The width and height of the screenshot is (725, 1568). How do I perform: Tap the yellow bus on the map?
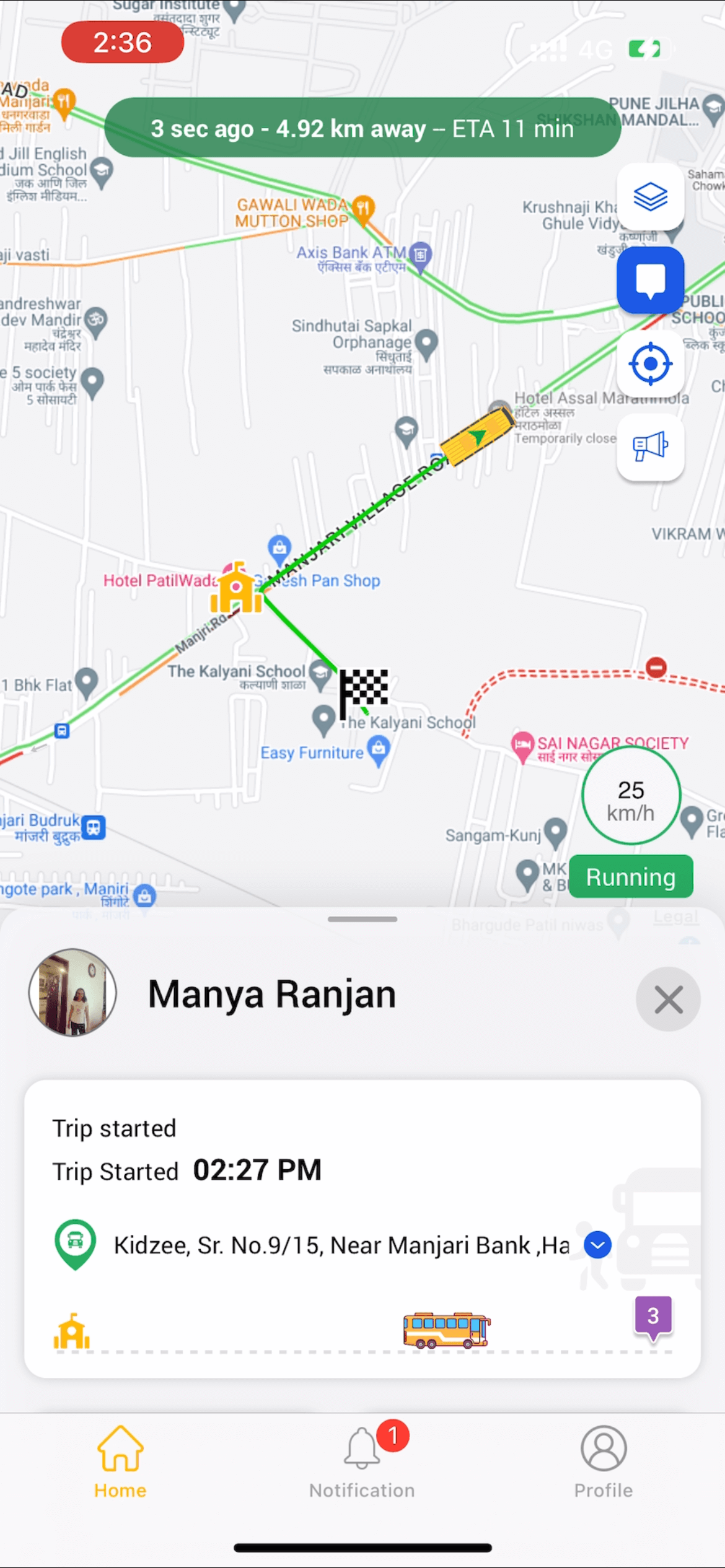477,438
